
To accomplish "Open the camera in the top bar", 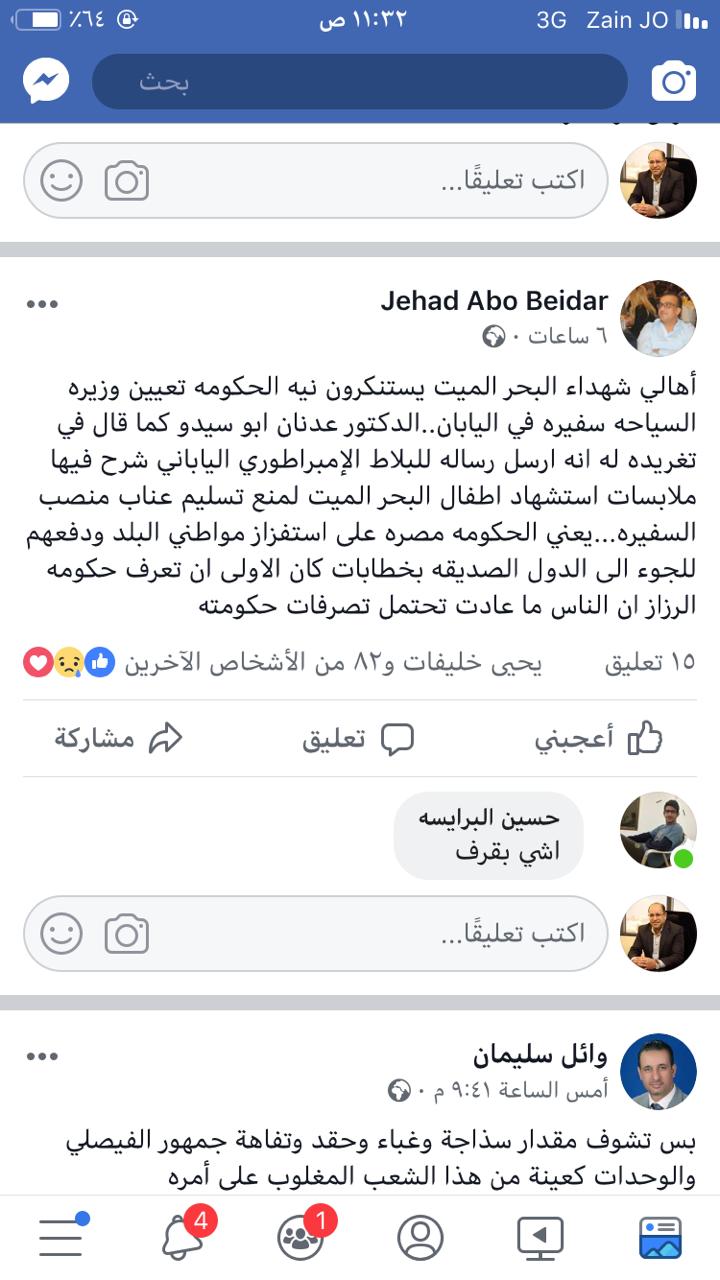I will click(673, 82).
